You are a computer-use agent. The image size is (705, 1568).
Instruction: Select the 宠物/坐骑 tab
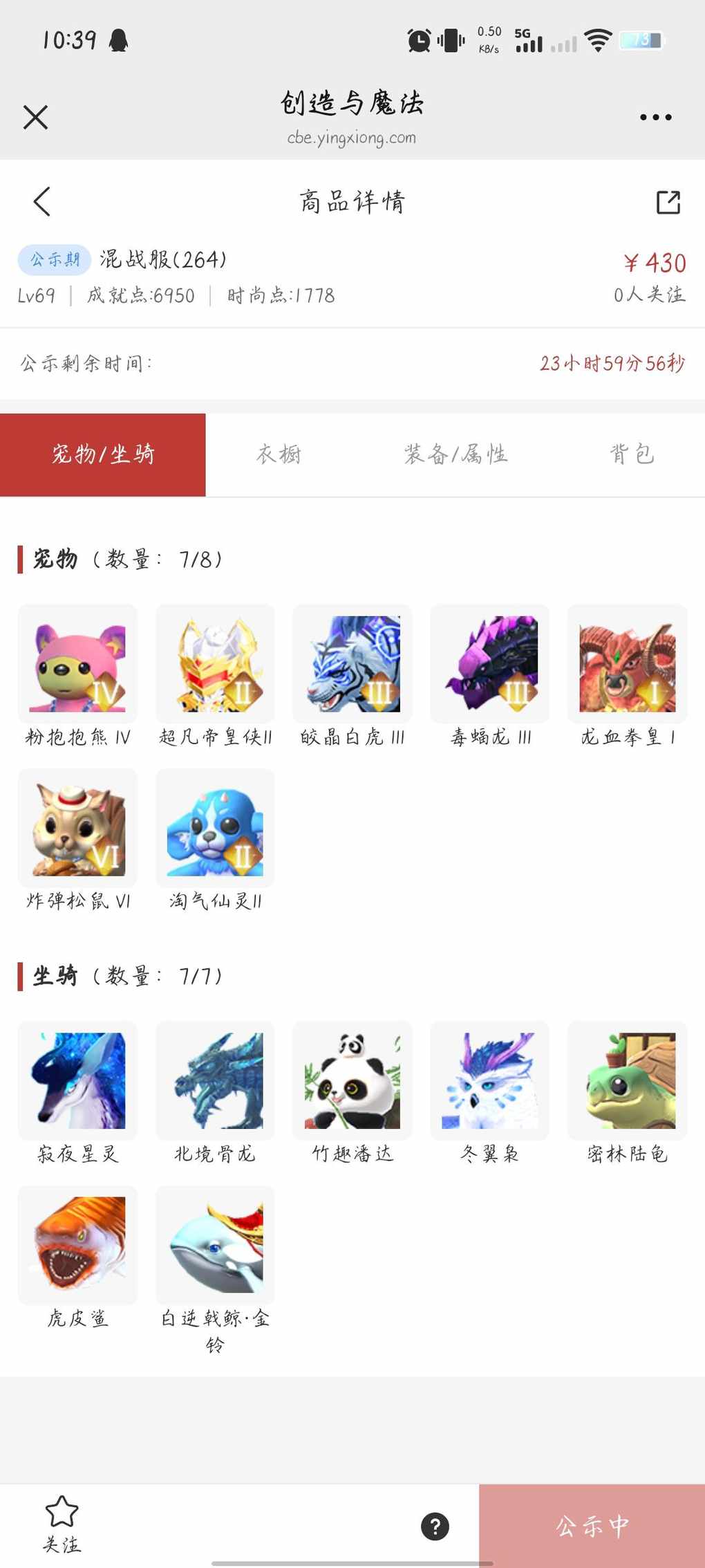pyautogui.click(x=103, y=454)
